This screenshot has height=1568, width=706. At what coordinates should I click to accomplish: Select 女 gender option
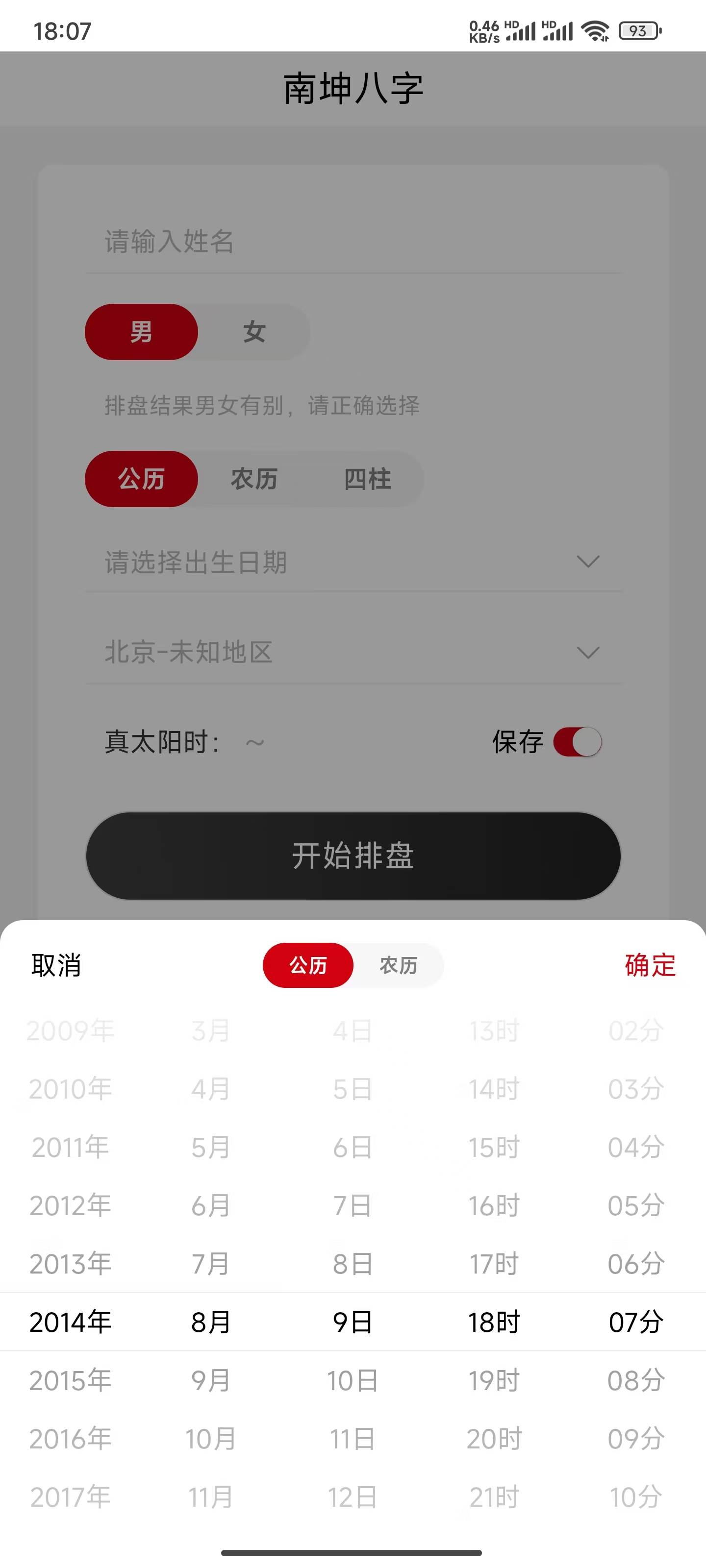point(253,332)
